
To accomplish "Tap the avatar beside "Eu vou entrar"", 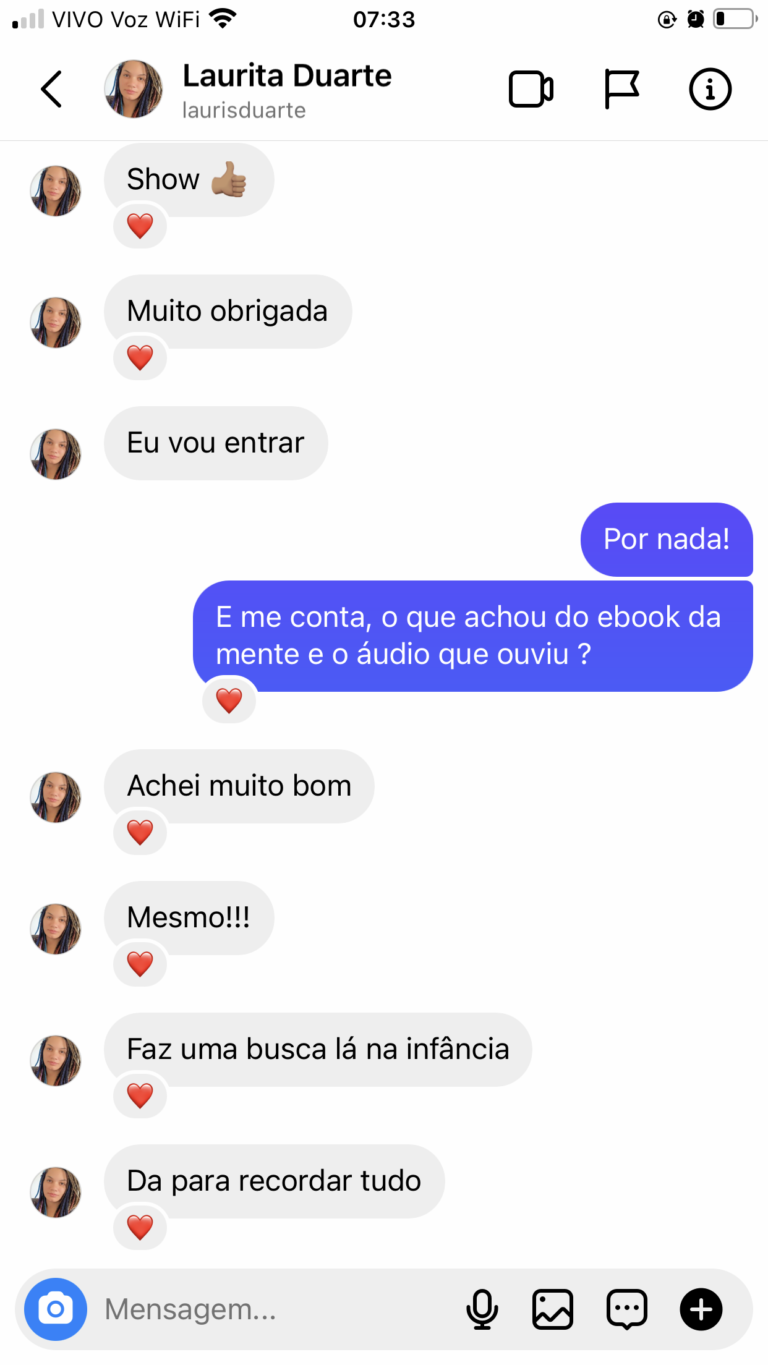I will tap(55, 454).
